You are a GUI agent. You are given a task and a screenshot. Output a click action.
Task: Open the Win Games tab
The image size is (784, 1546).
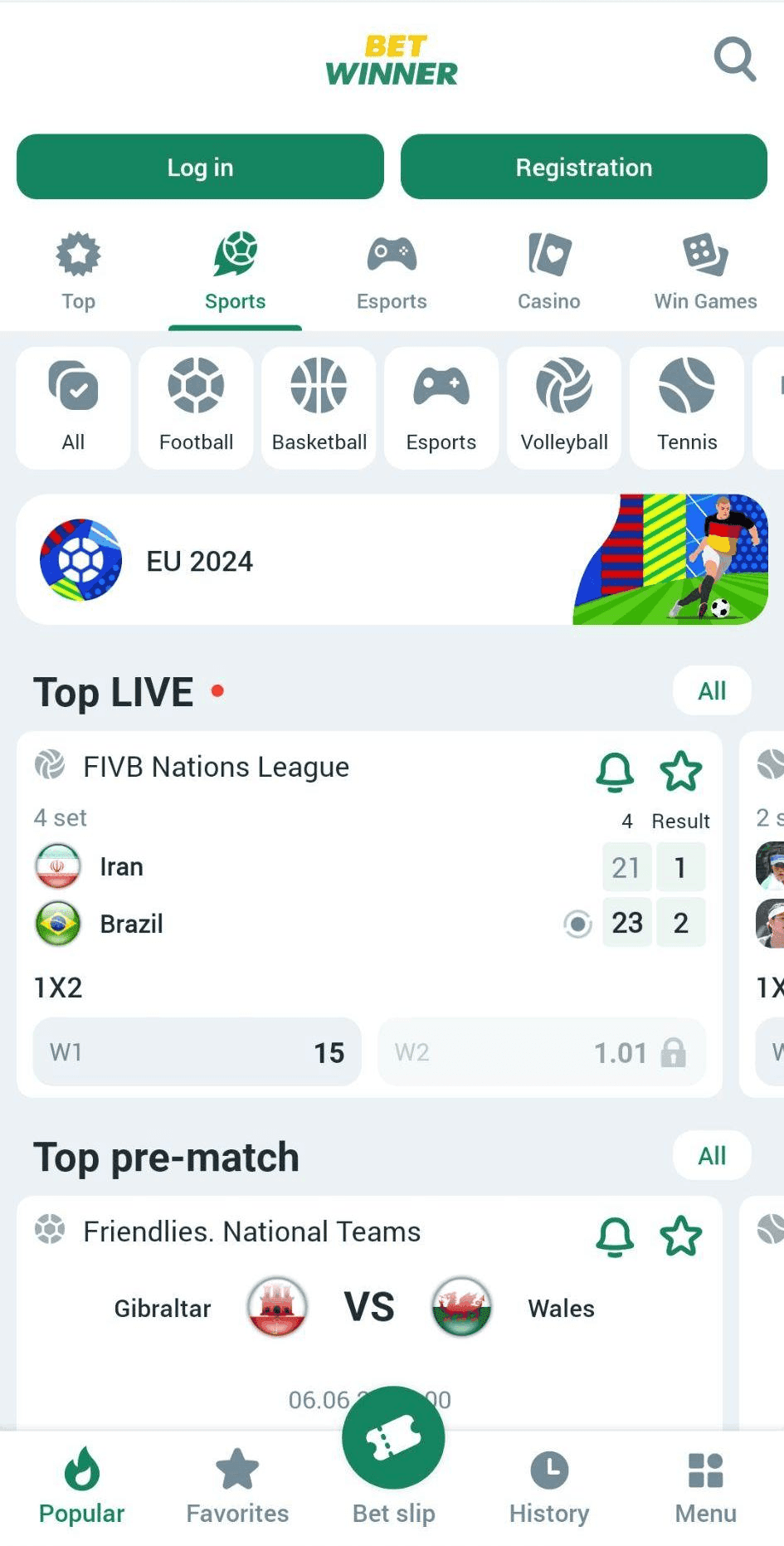(x=705, y=271)
